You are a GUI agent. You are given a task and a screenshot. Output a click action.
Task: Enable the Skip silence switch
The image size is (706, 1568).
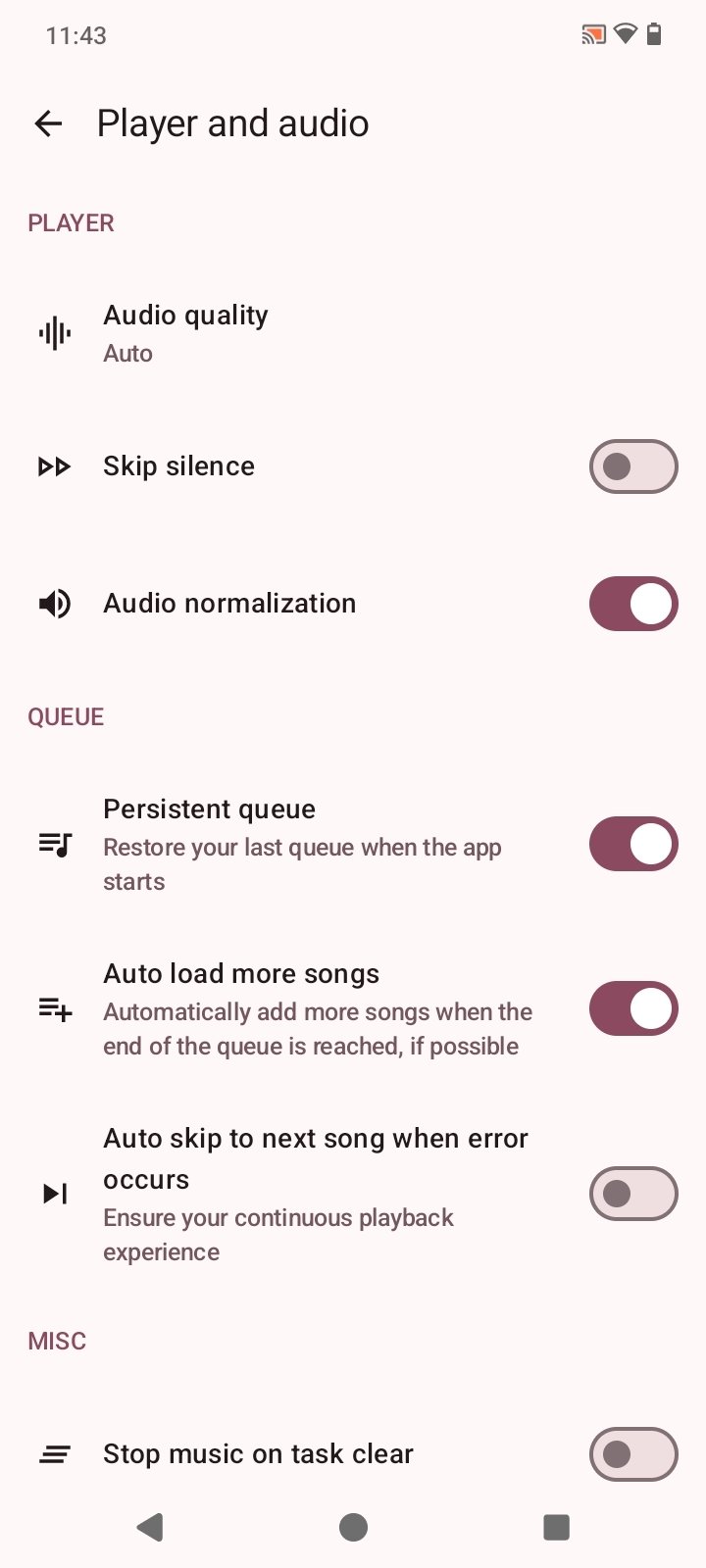point(632,466)
